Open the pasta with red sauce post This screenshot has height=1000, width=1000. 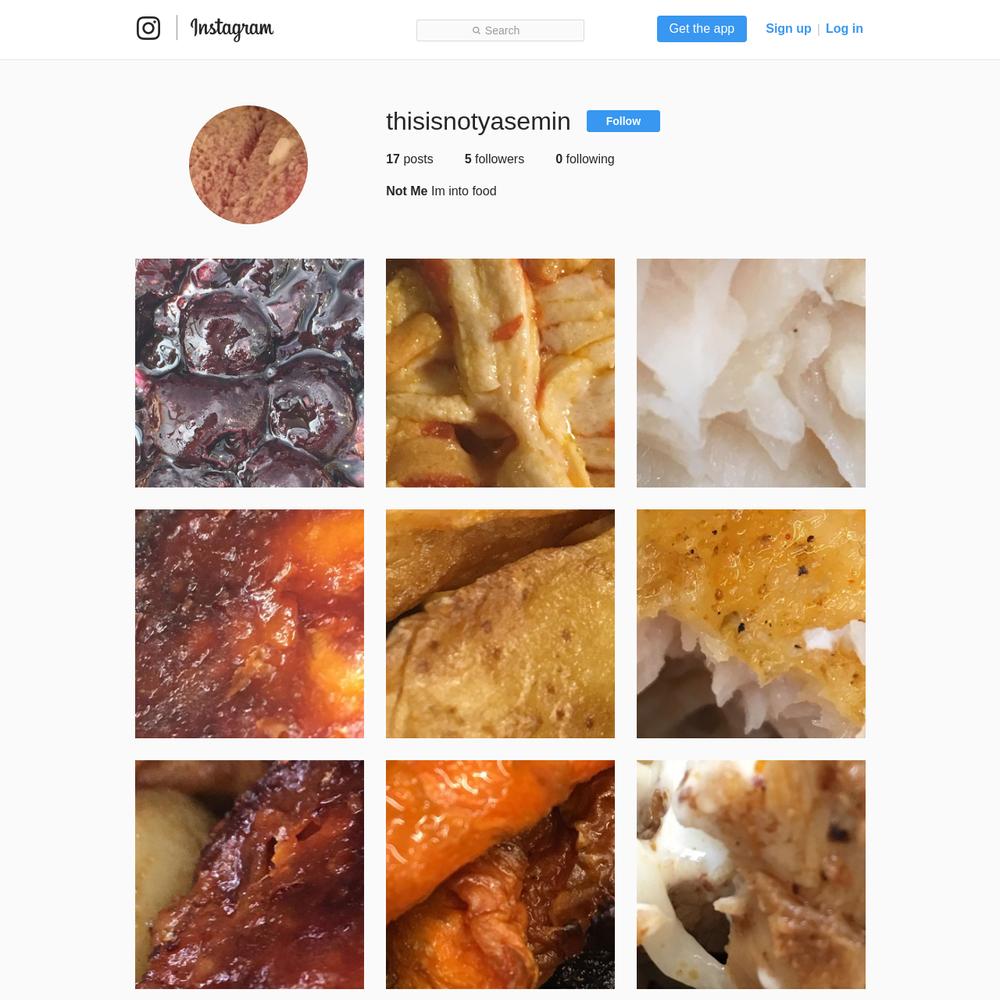500,373
